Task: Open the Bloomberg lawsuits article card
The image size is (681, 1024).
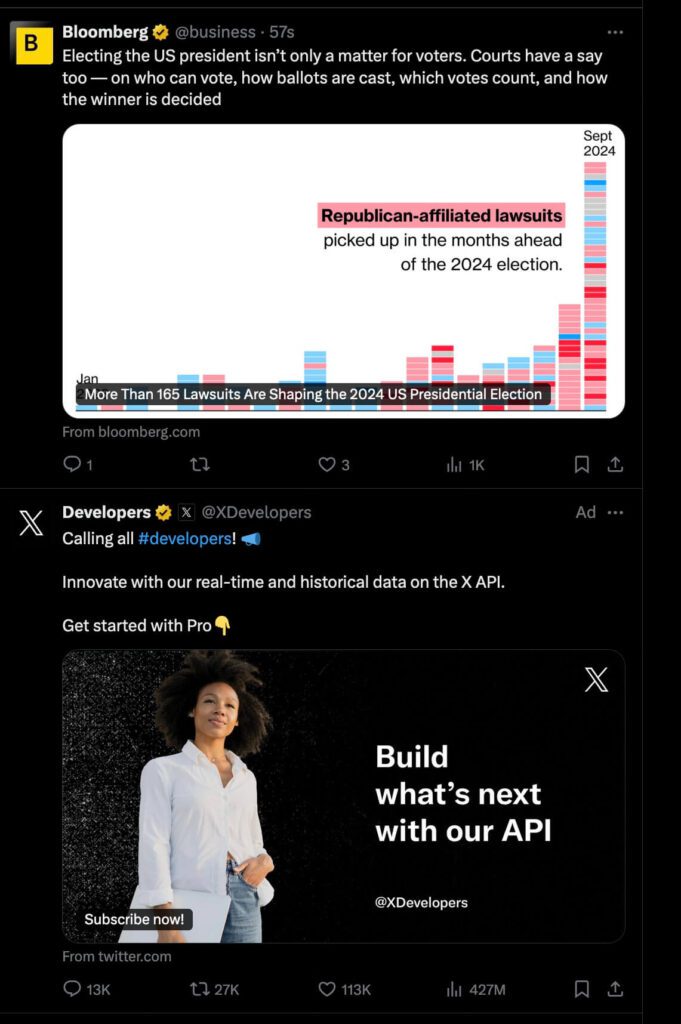Action: pos(343,270)
